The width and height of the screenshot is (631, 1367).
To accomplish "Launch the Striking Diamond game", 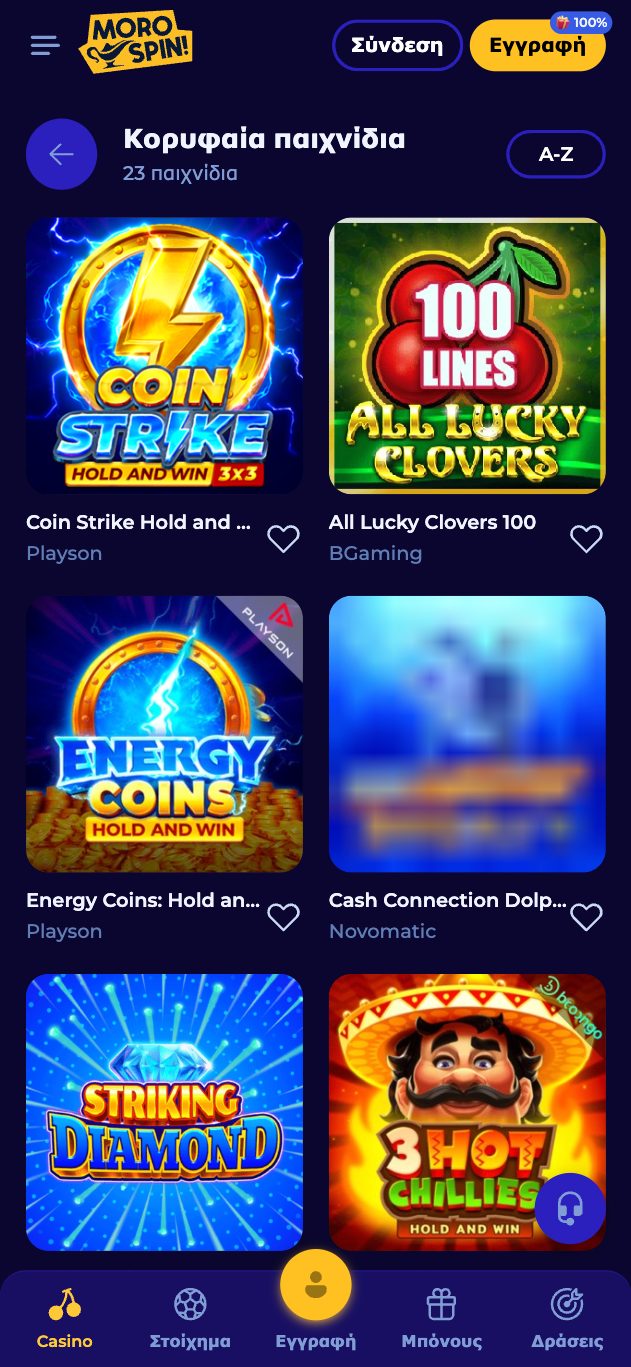I will pos(164,1111).
